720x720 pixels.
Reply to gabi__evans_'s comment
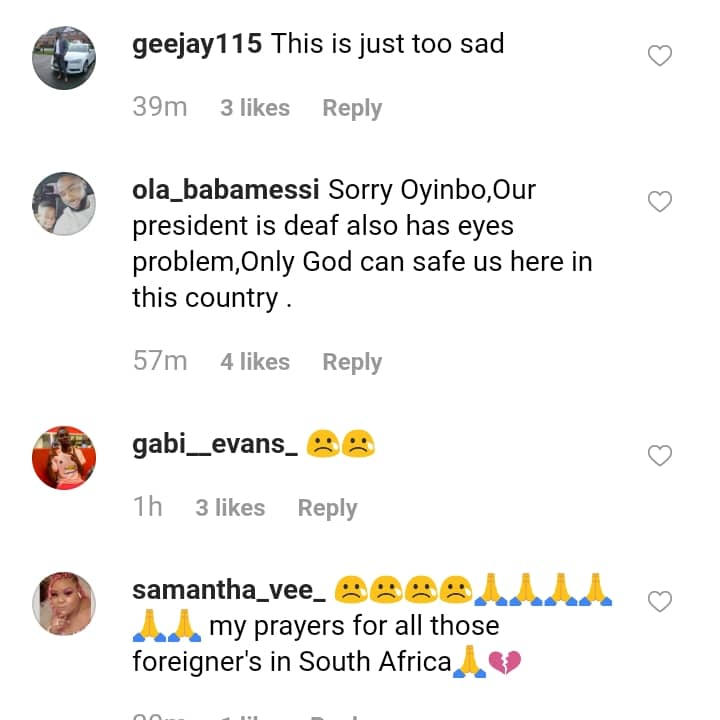point(327,508)
